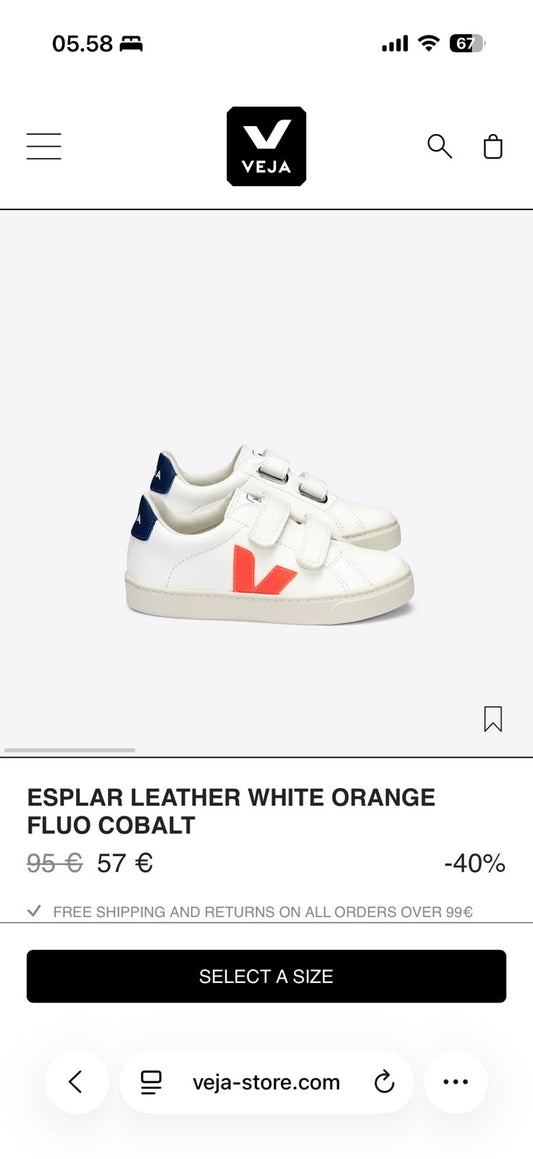Open the shopping bag
This screenshot has width=533, height=1159.
(493, 146)
